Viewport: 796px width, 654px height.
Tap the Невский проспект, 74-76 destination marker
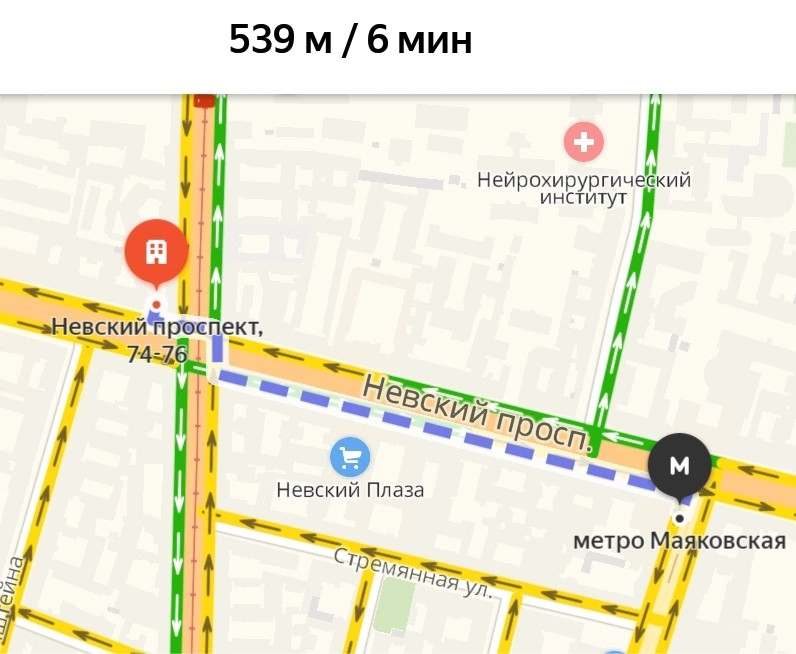156,251
